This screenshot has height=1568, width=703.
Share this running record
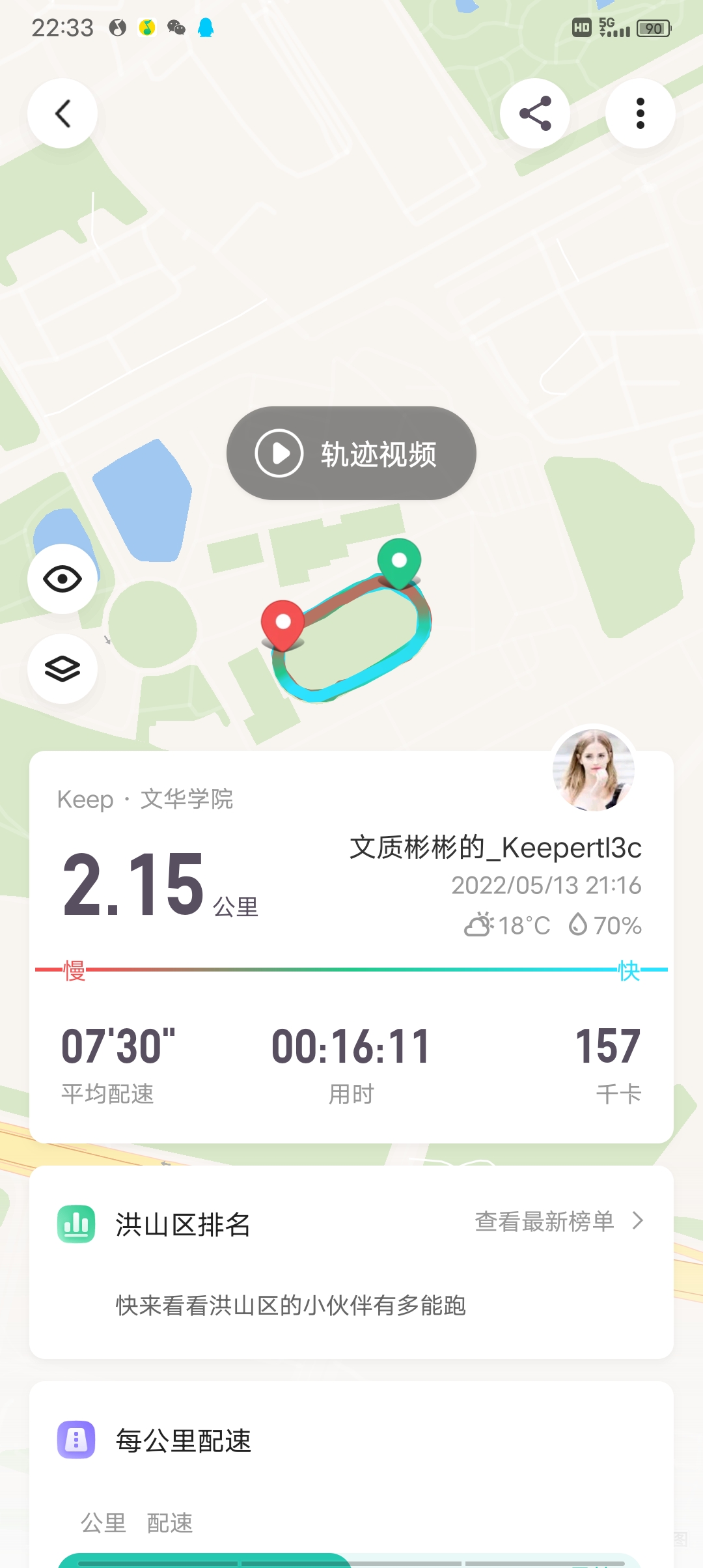click(535, 114)
